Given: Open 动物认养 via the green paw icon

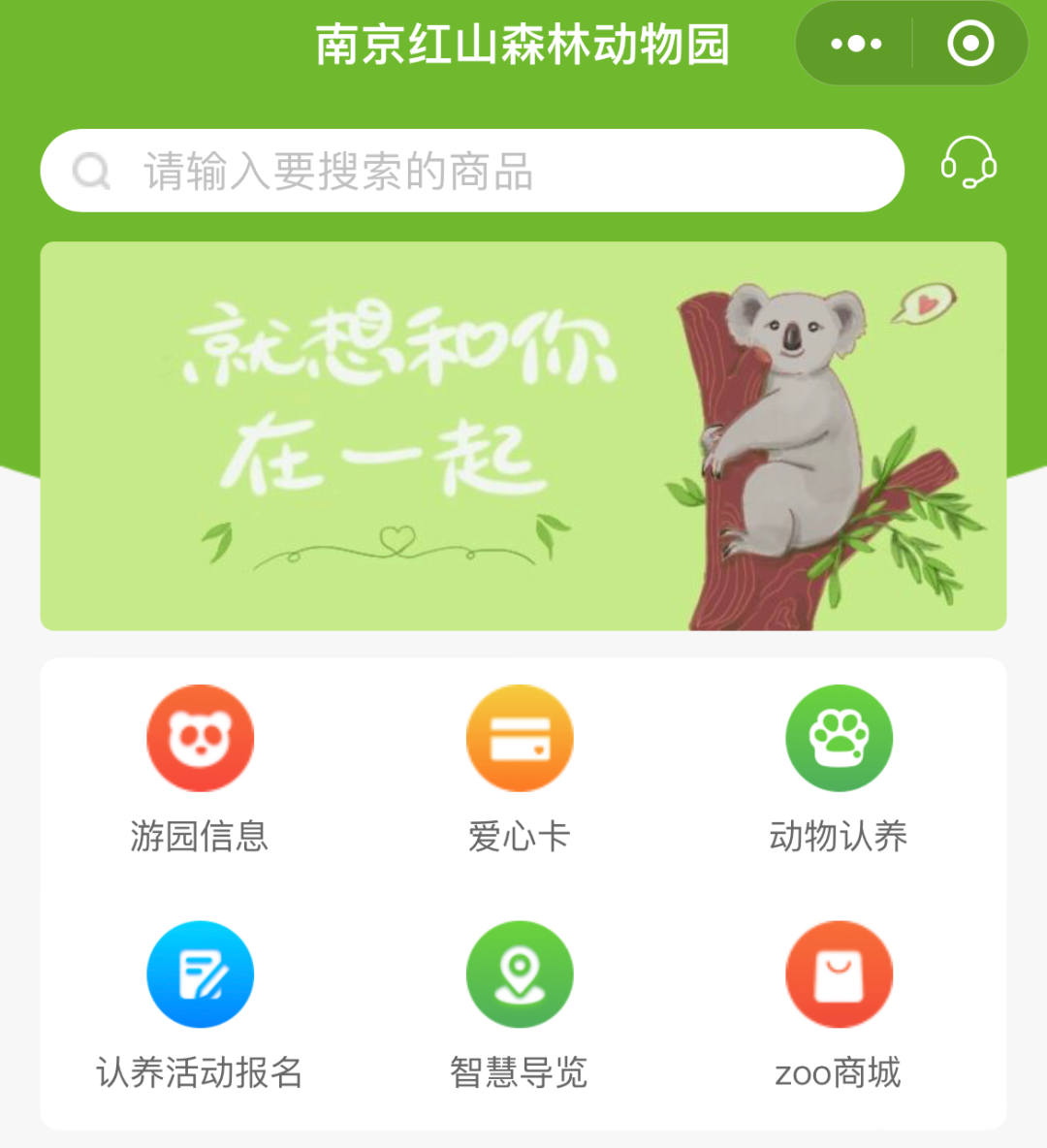Looking at the screenshot, I should (x=840, y=737).
